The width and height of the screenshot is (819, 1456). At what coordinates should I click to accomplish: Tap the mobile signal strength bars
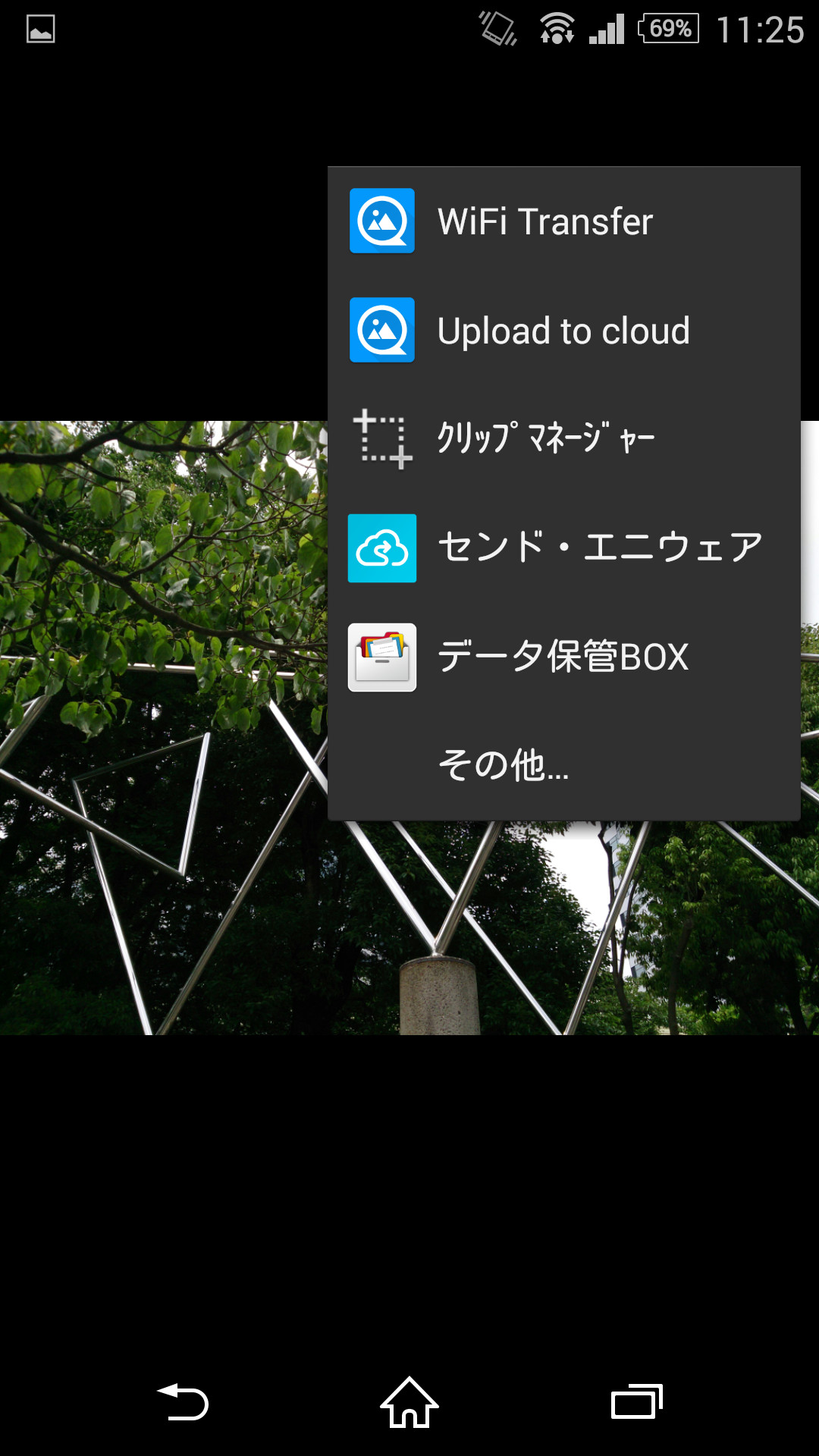click(607, 29)
